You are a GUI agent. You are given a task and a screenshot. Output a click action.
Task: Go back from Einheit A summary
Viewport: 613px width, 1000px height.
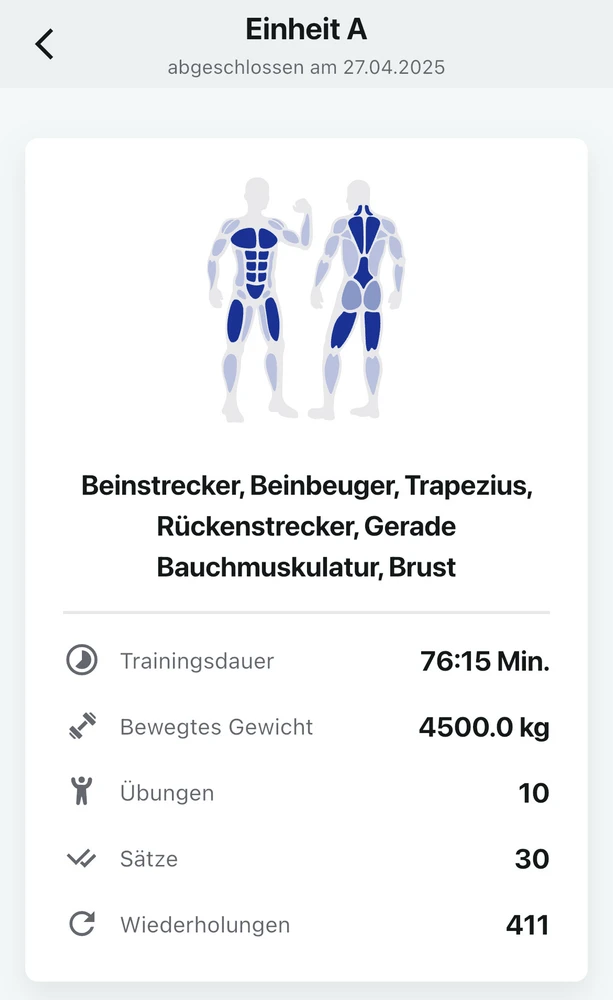[x=44, y=44]
